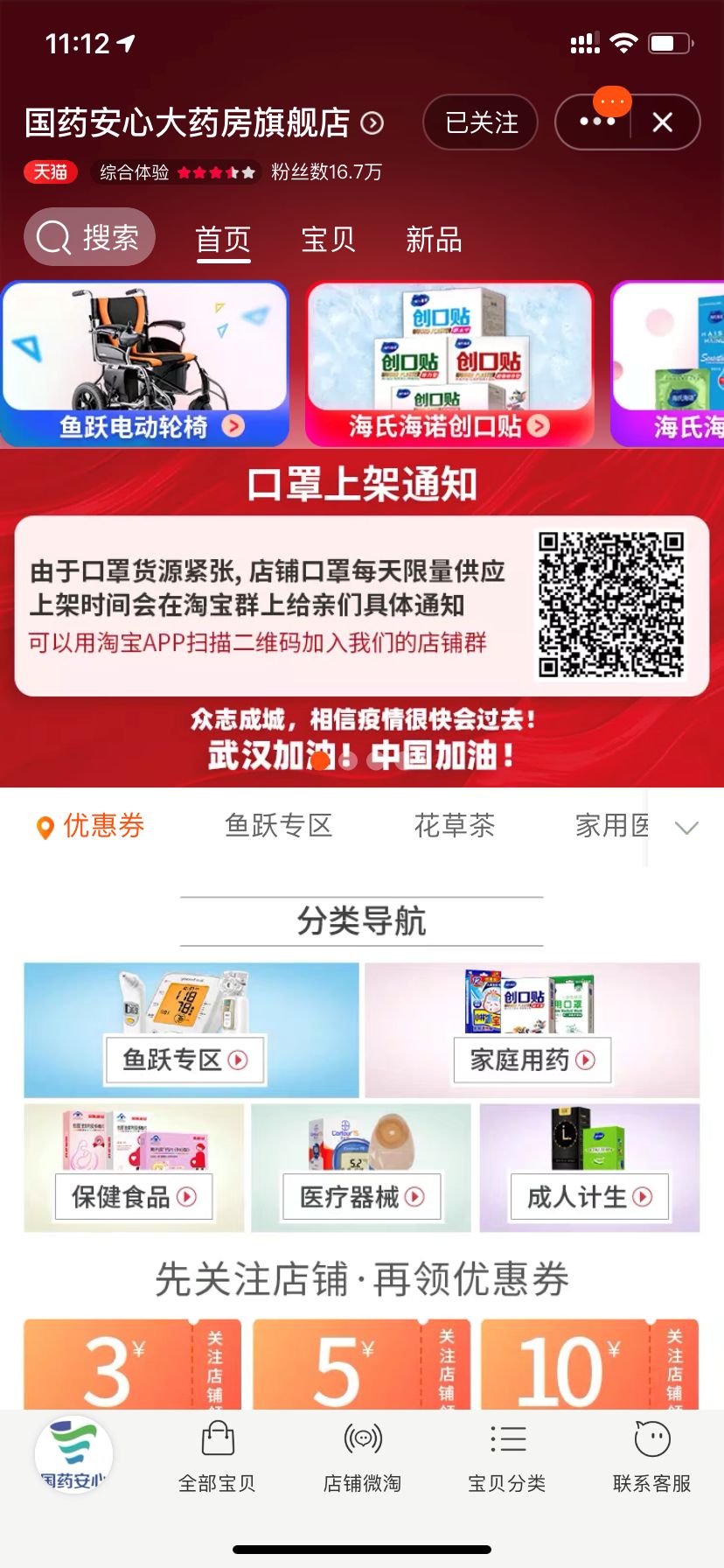The height and width of the screenshot is (1568, 724).
Task: Open the 海氏海诺创口贴 banner
Action: [x=449, y=363]
